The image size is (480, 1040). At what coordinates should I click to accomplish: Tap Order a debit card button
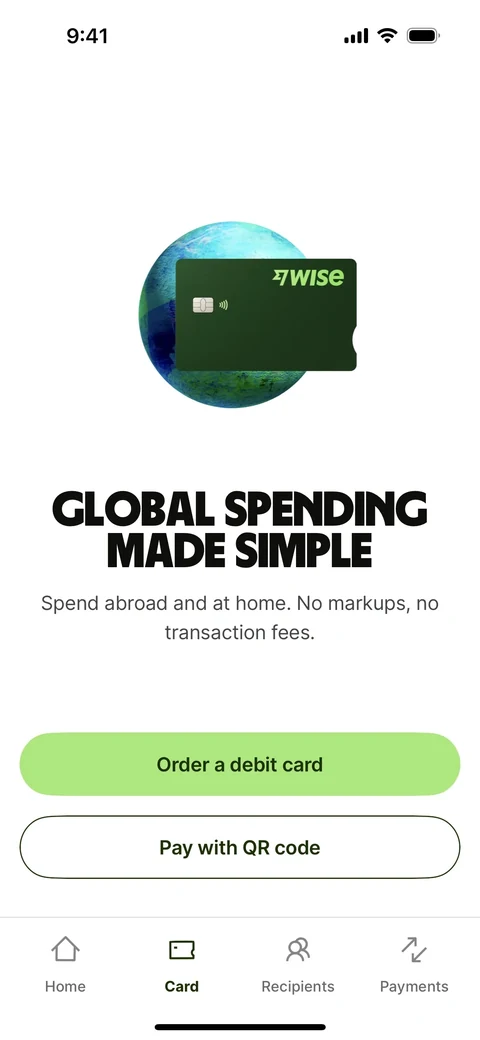[239, 764]
